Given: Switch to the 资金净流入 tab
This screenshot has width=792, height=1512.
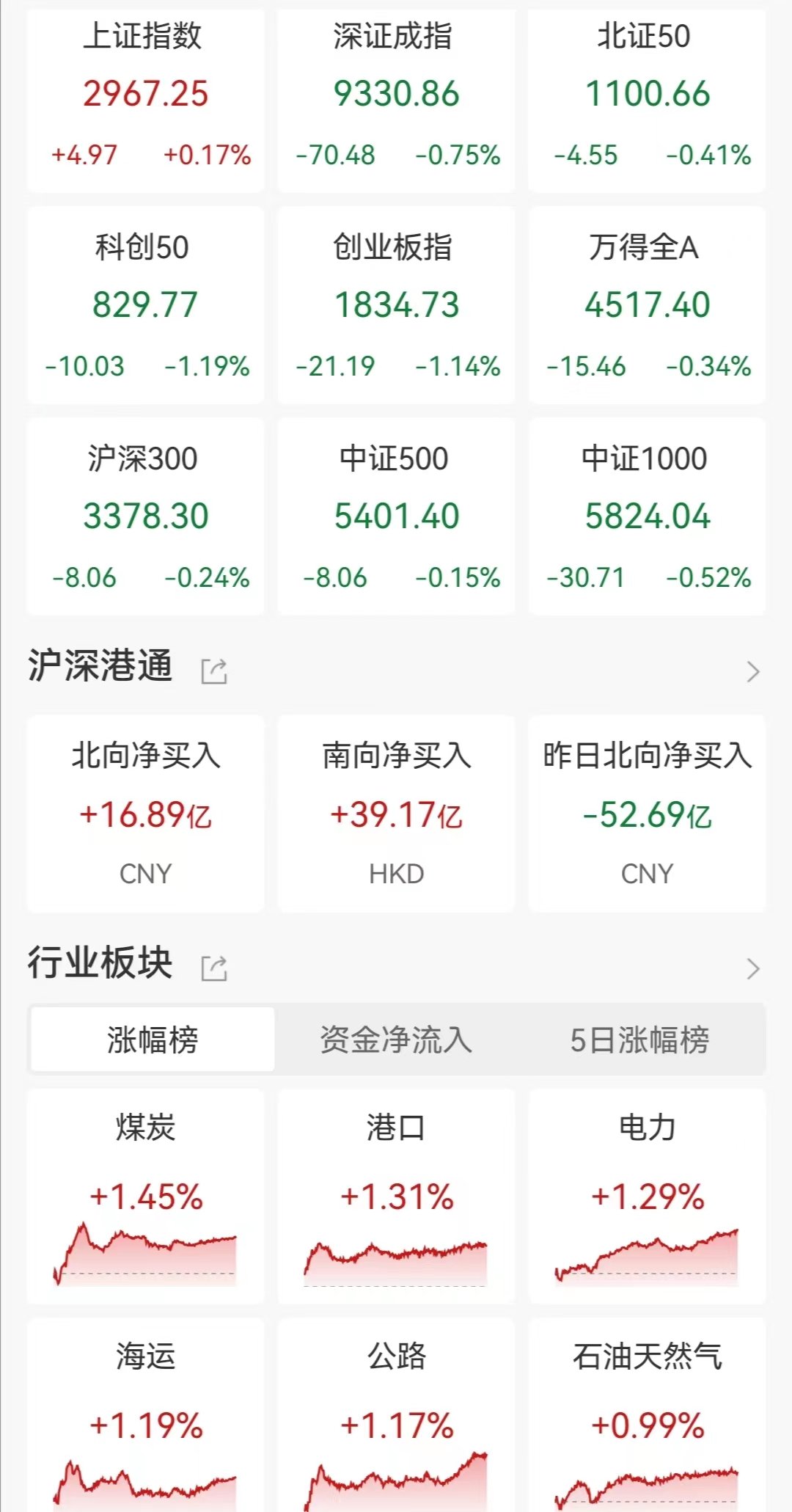Looking at the screenshot, I should pyautogui.click(x=396, y=1039).
